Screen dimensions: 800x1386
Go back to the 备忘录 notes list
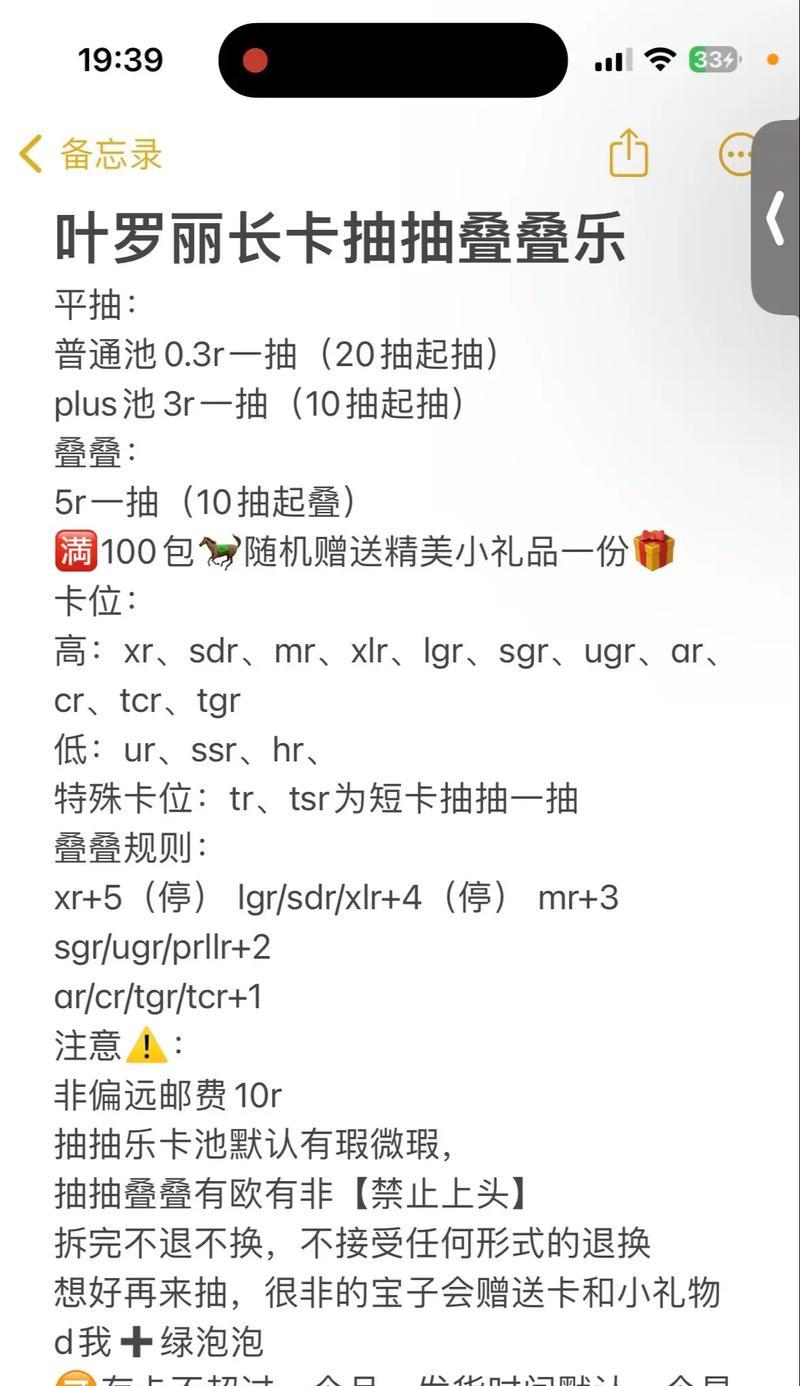90,155
